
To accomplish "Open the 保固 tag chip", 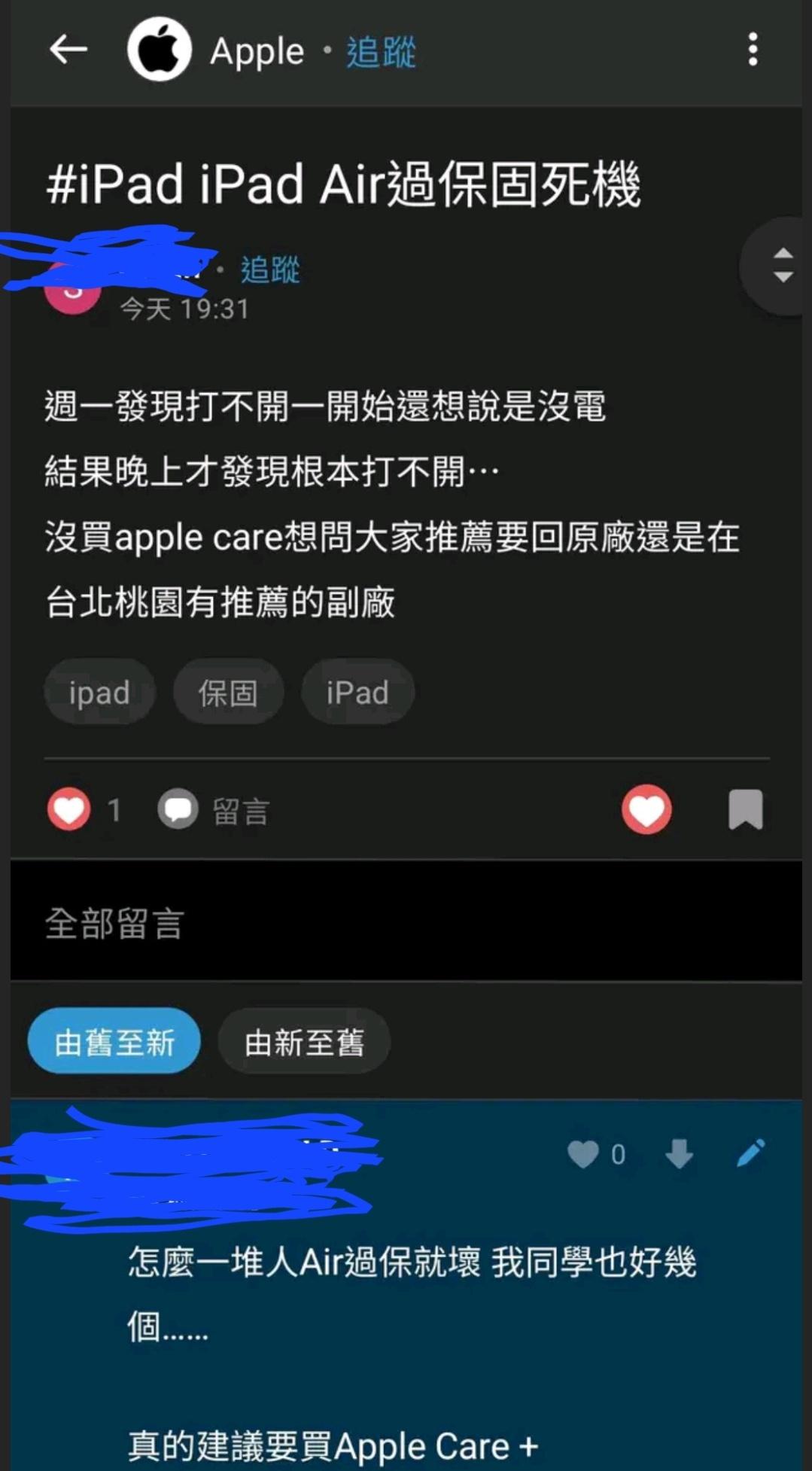I will [x=228, y=692].
